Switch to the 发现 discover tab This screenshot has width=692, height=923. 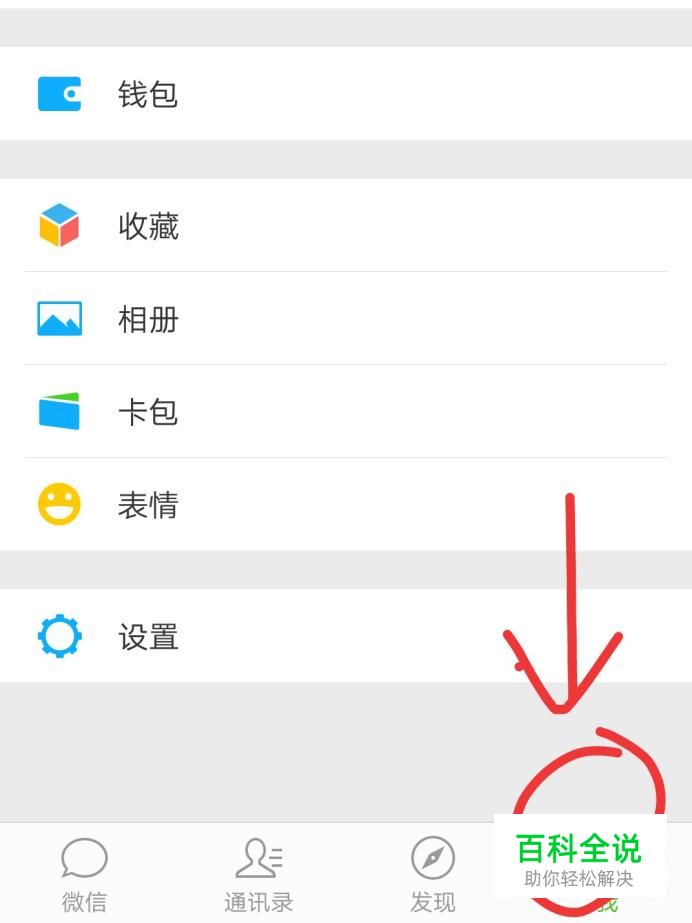click(432, 874)
